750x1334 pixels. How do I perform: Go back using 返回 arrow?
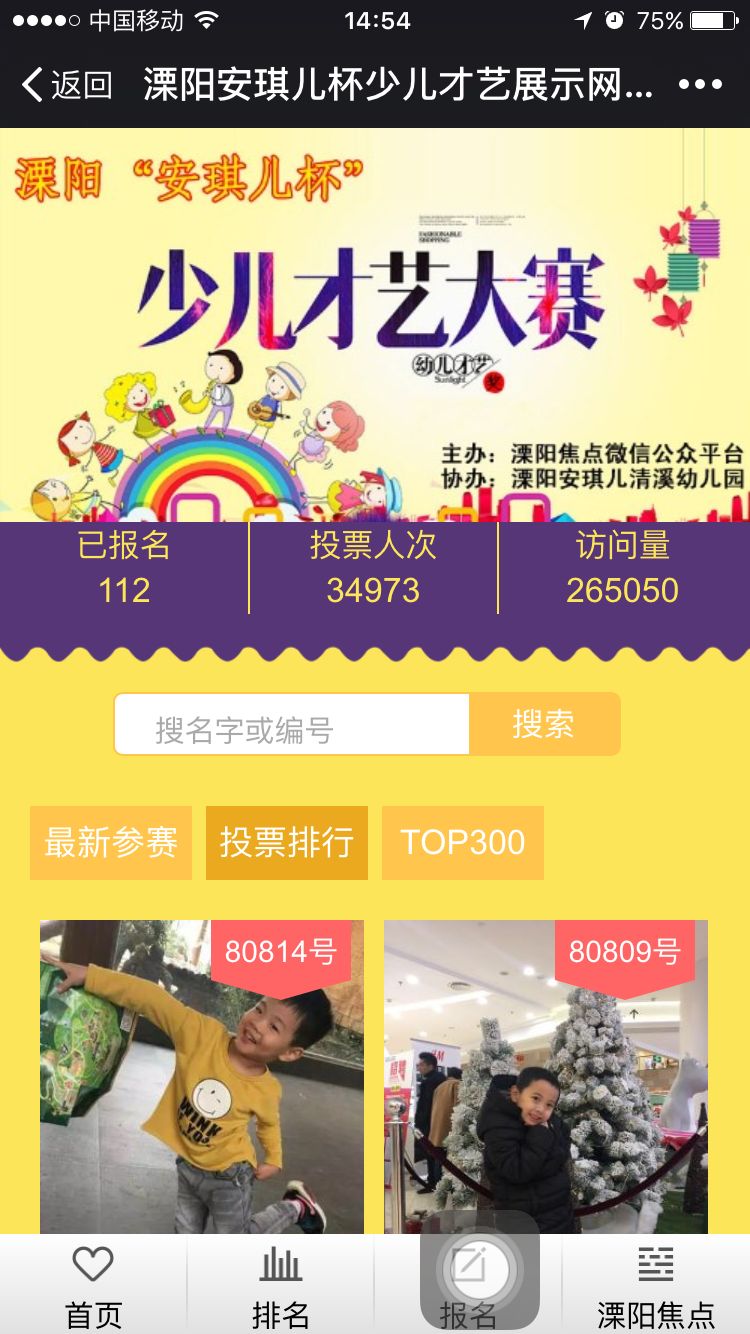(66, 85)
